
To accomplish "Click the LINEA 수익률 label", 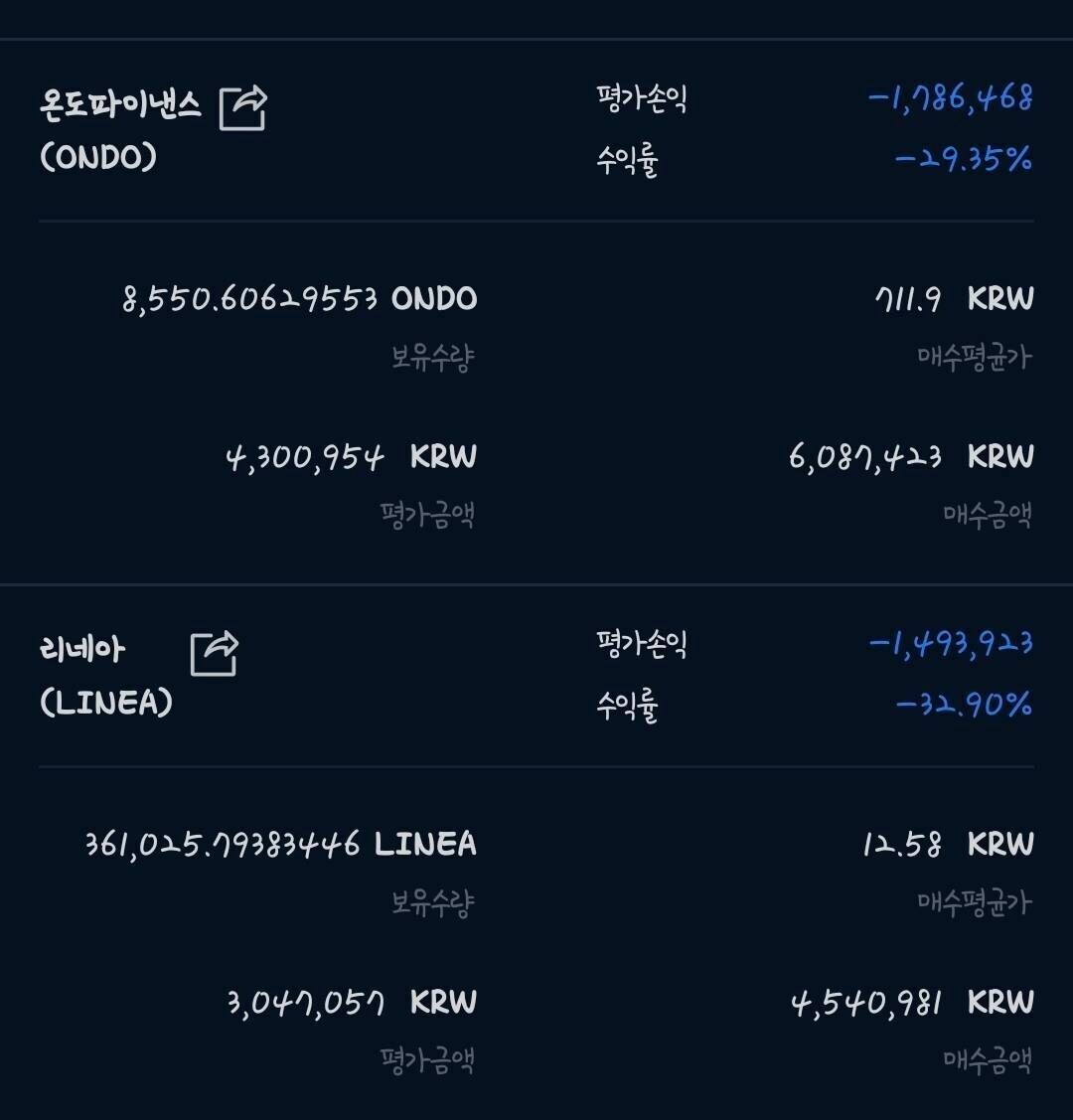I will (628, 708).
